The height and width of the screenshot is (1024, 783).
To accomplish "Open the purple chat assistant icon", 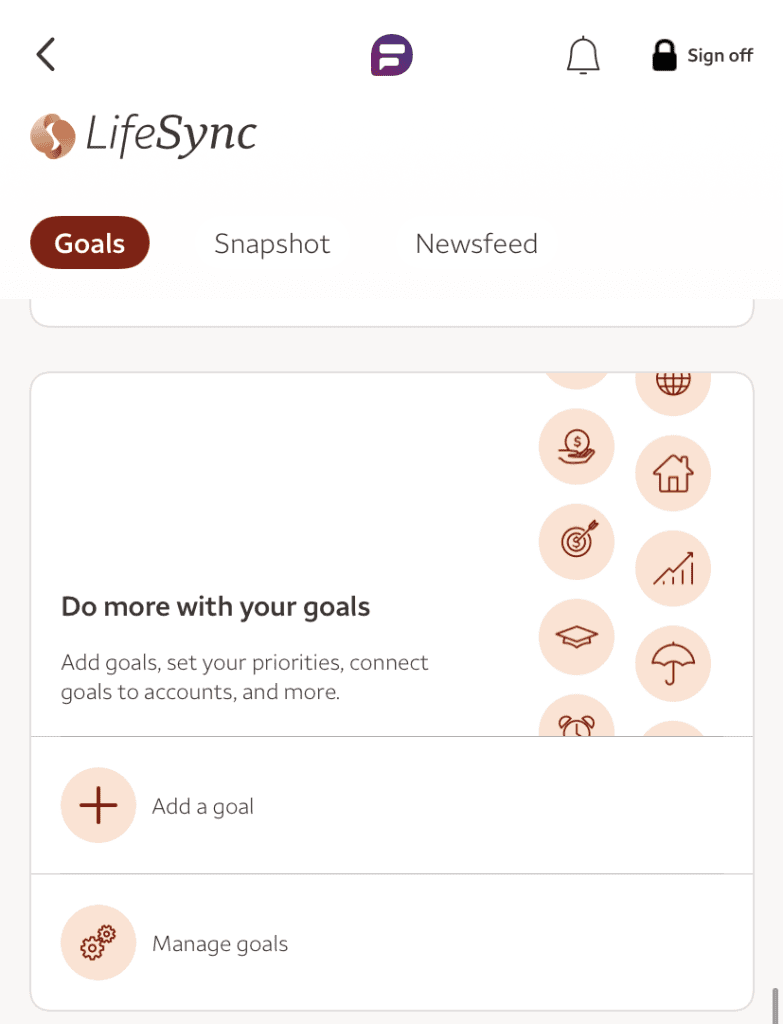I will click(391, 56).
